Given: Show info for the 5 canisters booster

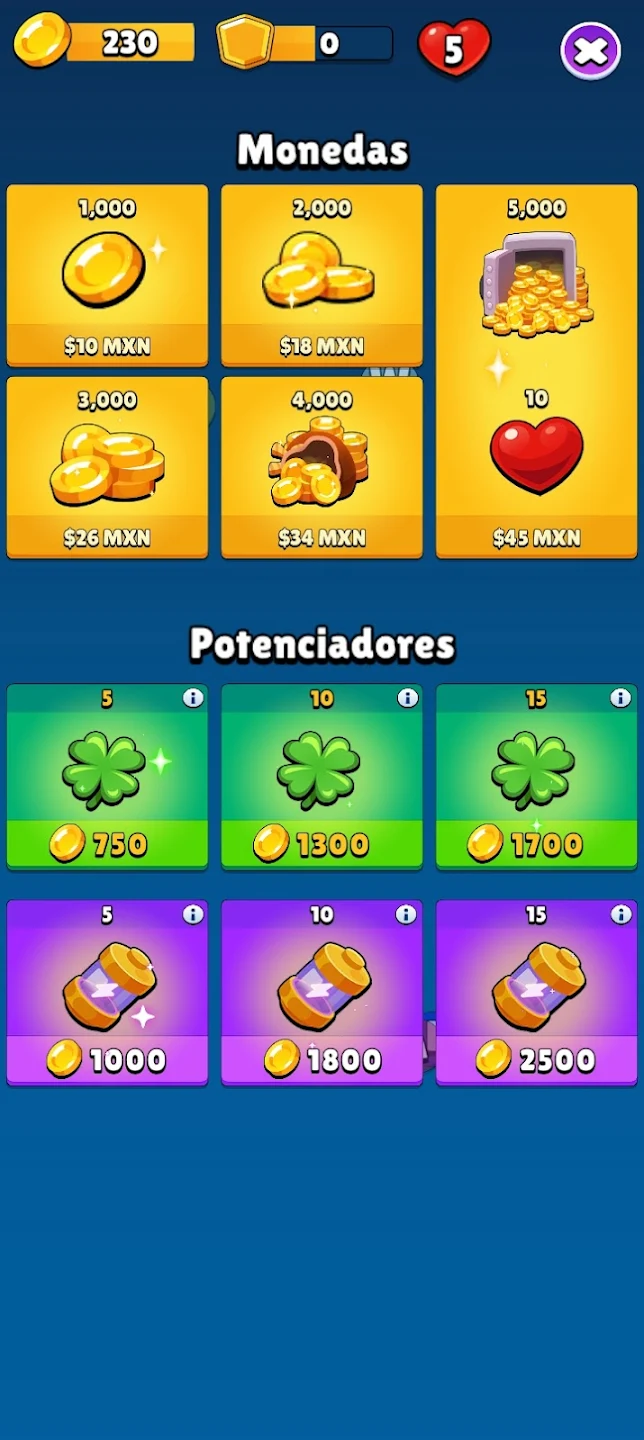Looking at the screenshot, I should (x=193, y=914).
